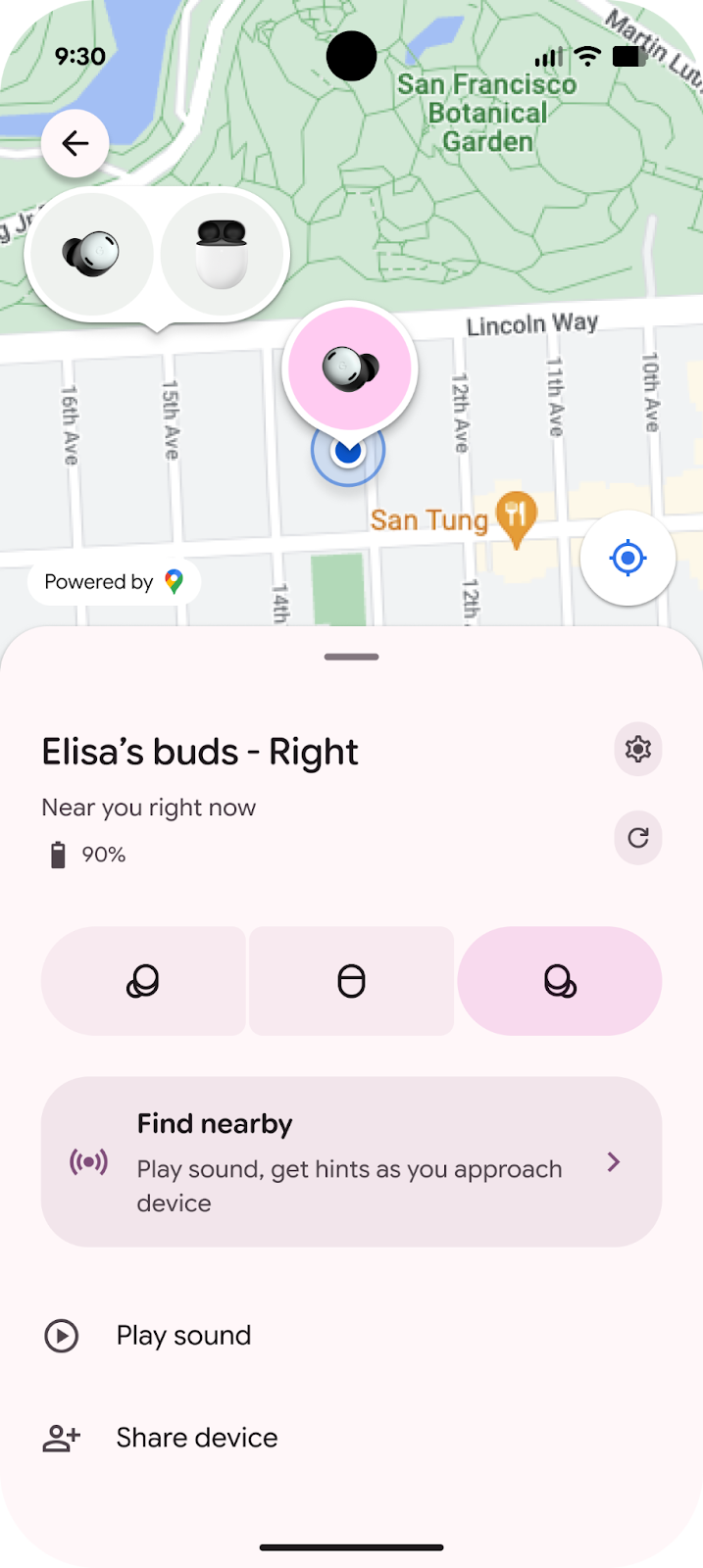703x1568 pixels.
Task: Select the left earbud segment
Action: click(x=143, y=981)
